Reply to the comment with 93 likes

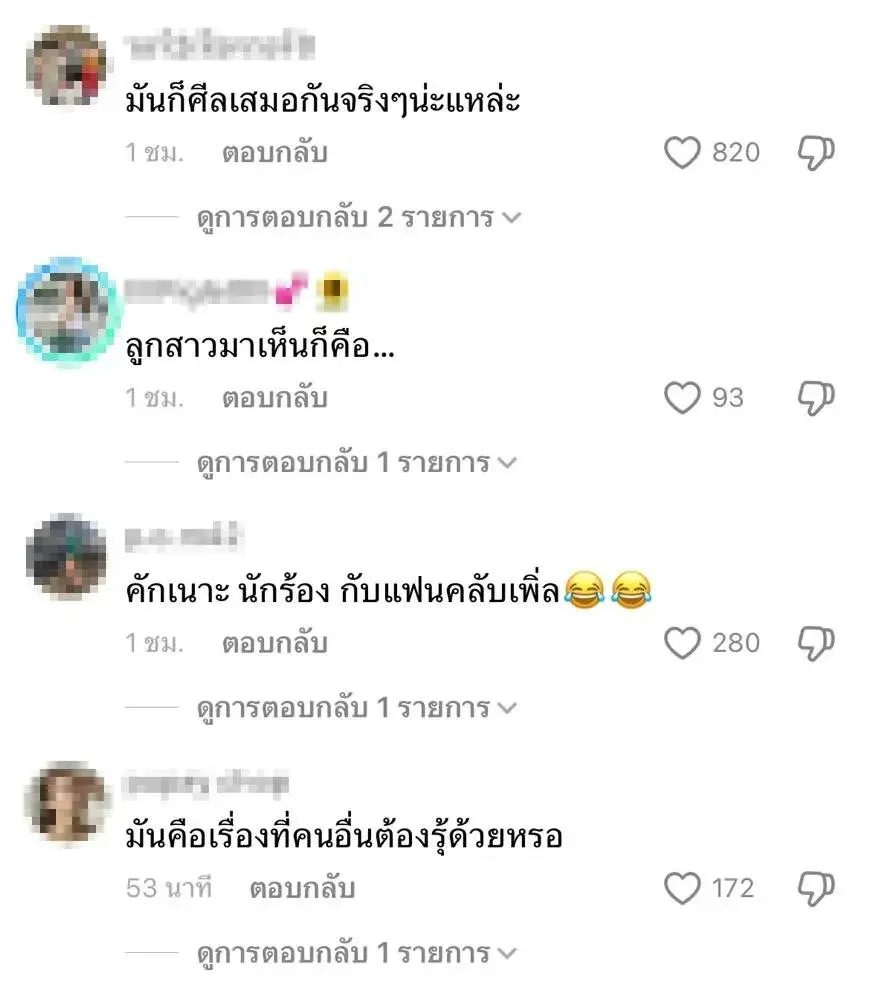274,398
